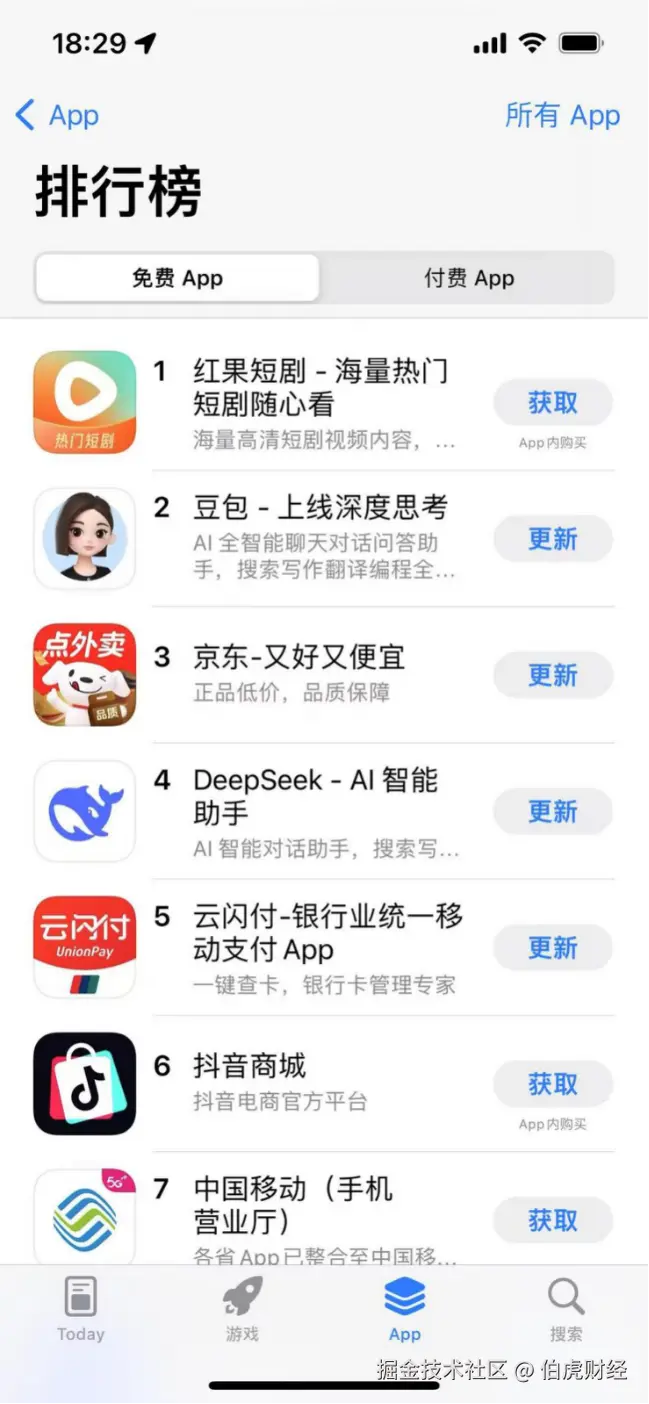Get the 抖音商城 app
This screenshot has height=1404, width=649.
coord(552,1084)
